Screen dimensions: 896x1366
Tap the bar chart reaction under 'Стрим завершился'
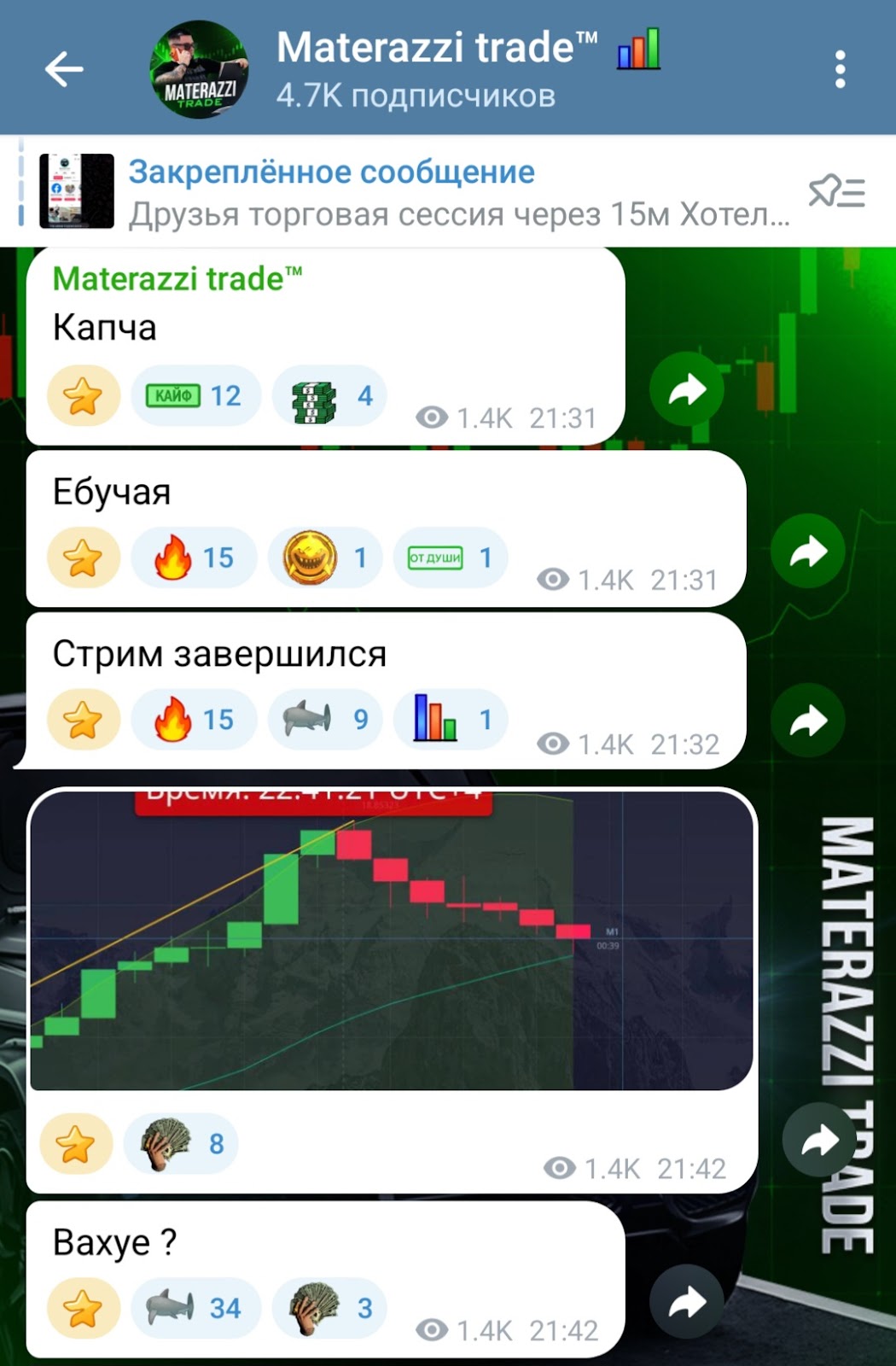pyautogui.click(x=452, y=720)
